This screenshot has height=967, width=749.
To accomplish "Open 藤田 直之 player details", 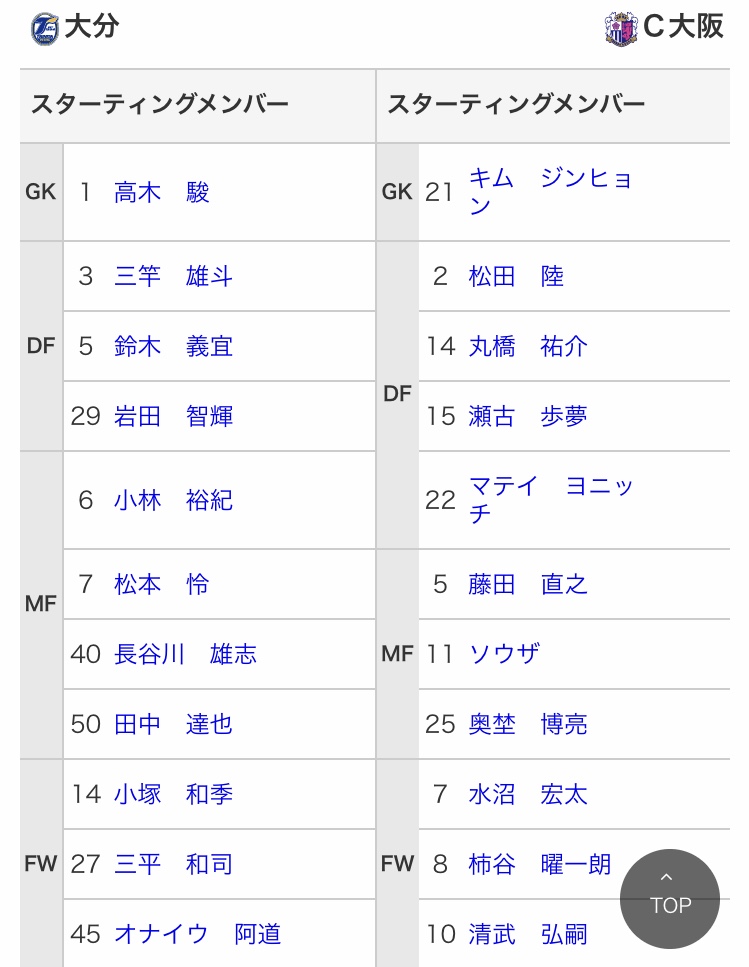I will click(x=528, y=584).
